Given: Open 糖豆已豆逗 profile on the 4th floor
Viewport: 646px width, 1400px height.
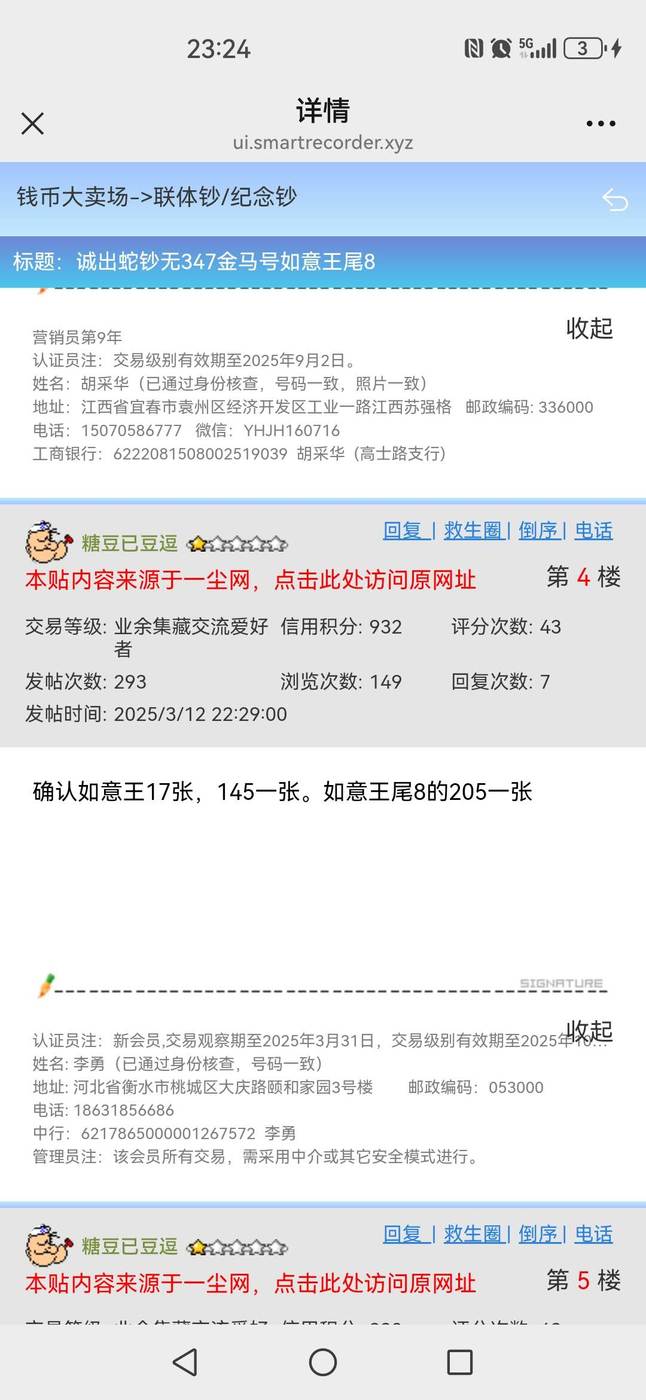Looking at the screenshot, I should (x=130, y=544).
